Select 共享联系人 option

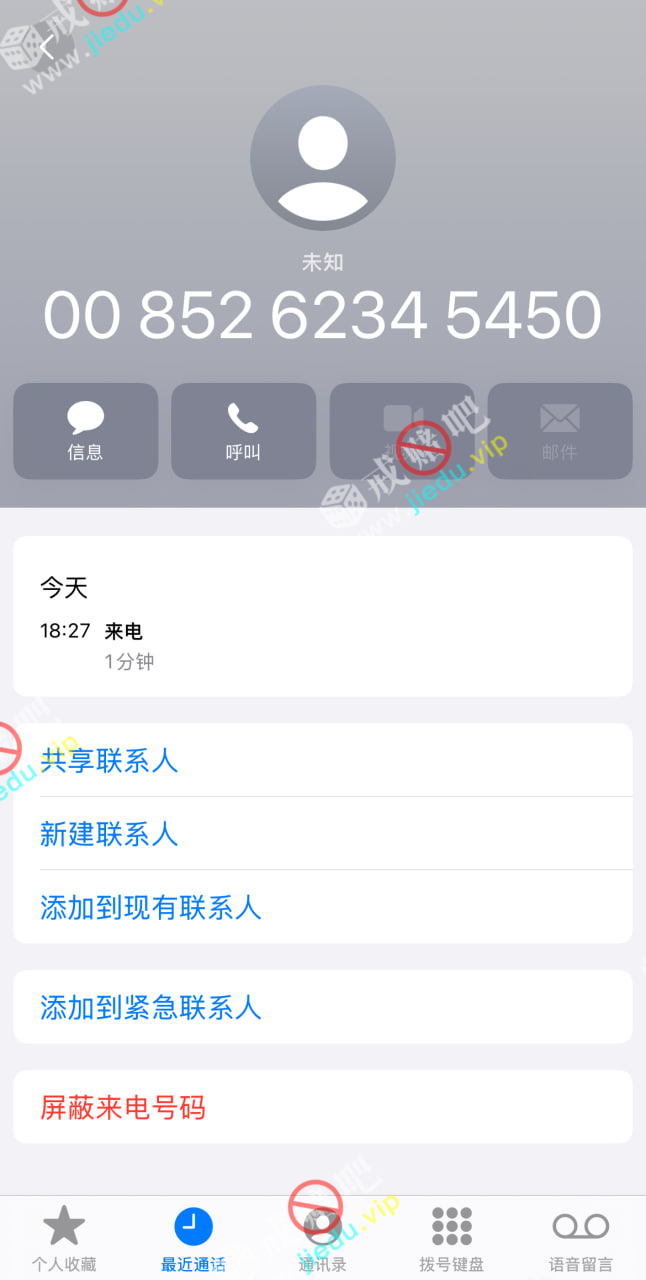[x=109, y=761]
